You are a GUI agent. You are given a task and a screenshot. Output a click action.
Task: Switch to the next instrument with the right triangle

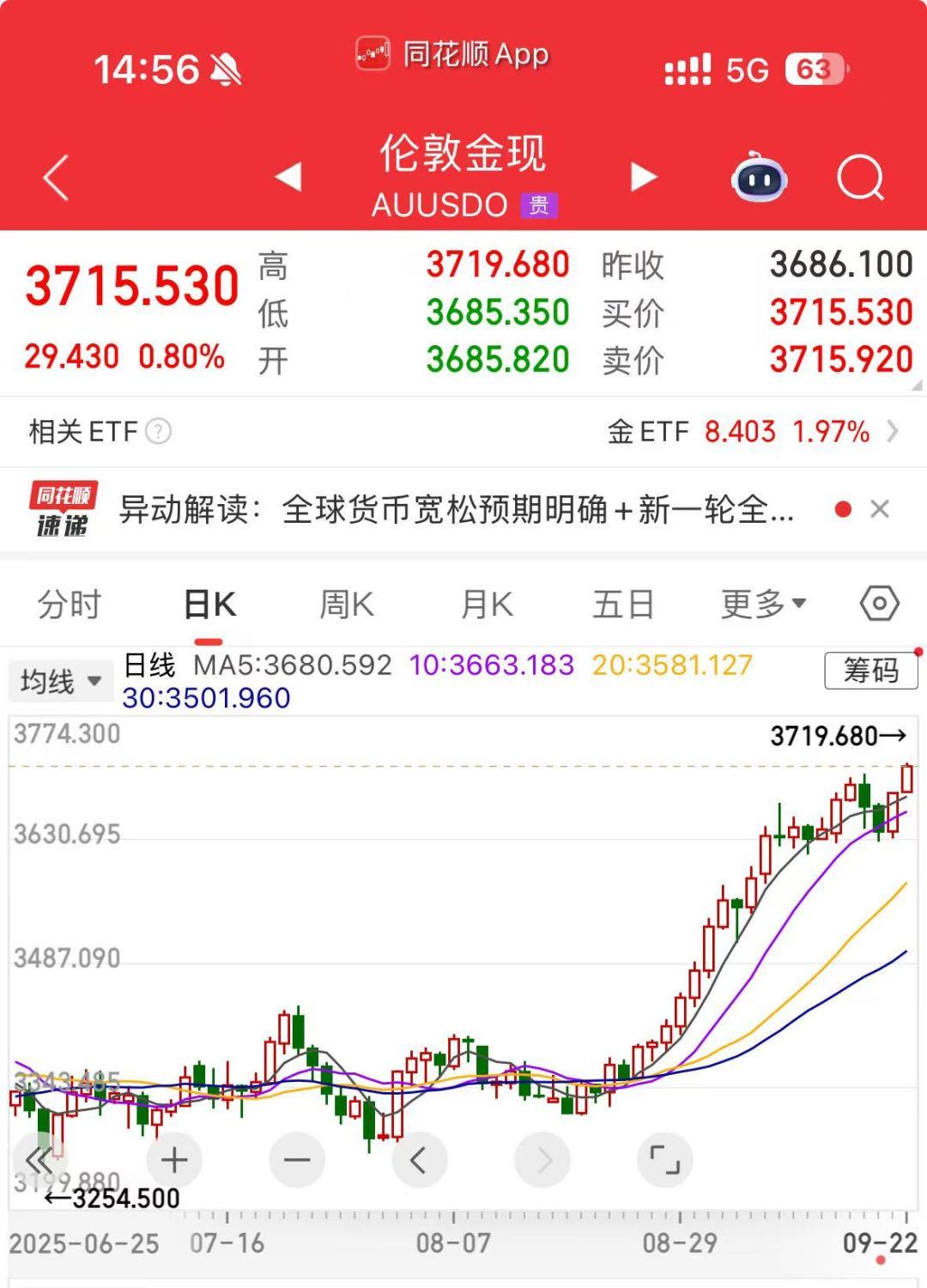click(643, 177)
